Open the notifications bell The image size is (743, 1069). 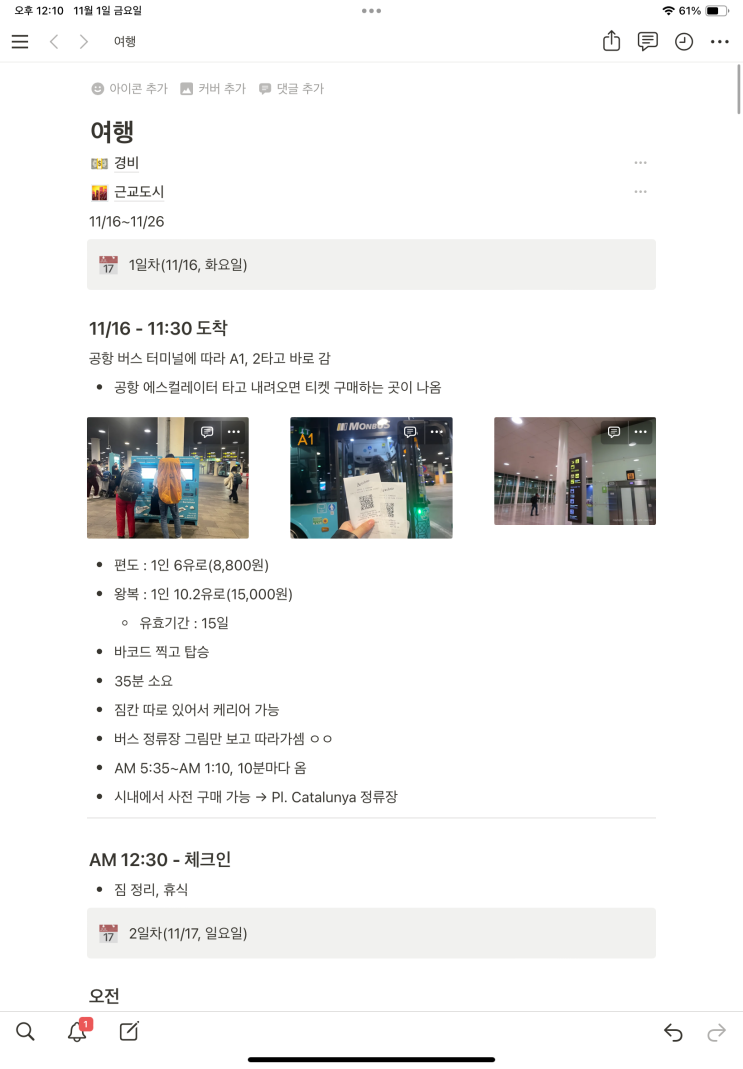(78, 1031)
